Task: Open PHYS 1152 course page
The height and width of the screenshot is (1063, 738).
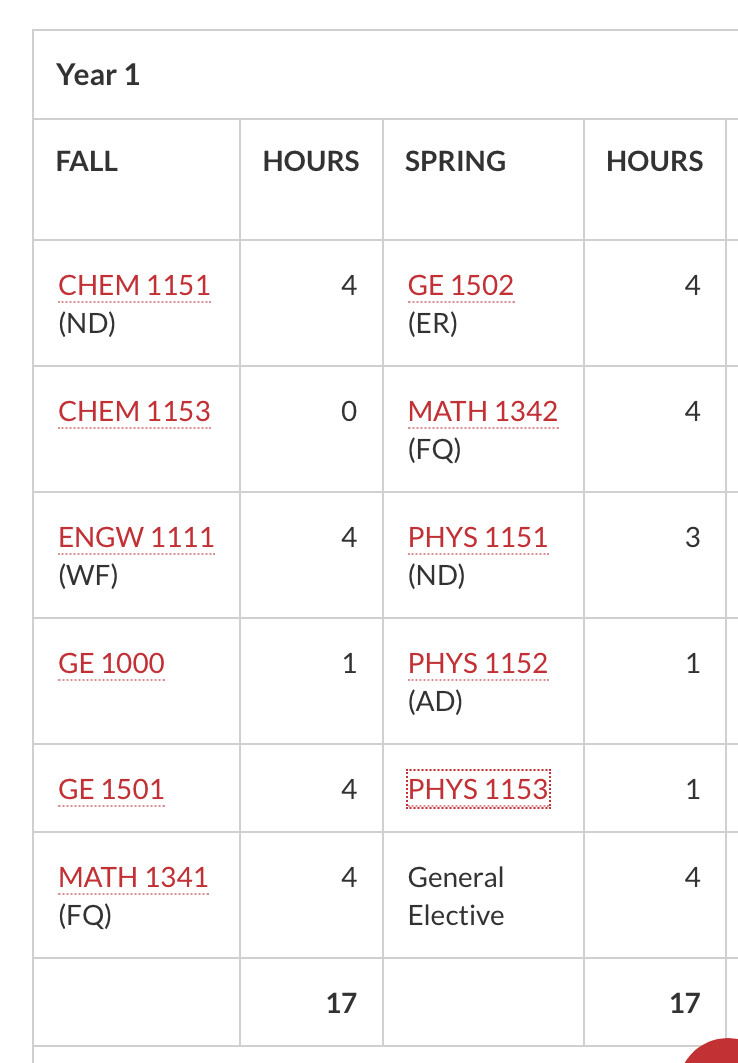Action: tap(478, 664)
